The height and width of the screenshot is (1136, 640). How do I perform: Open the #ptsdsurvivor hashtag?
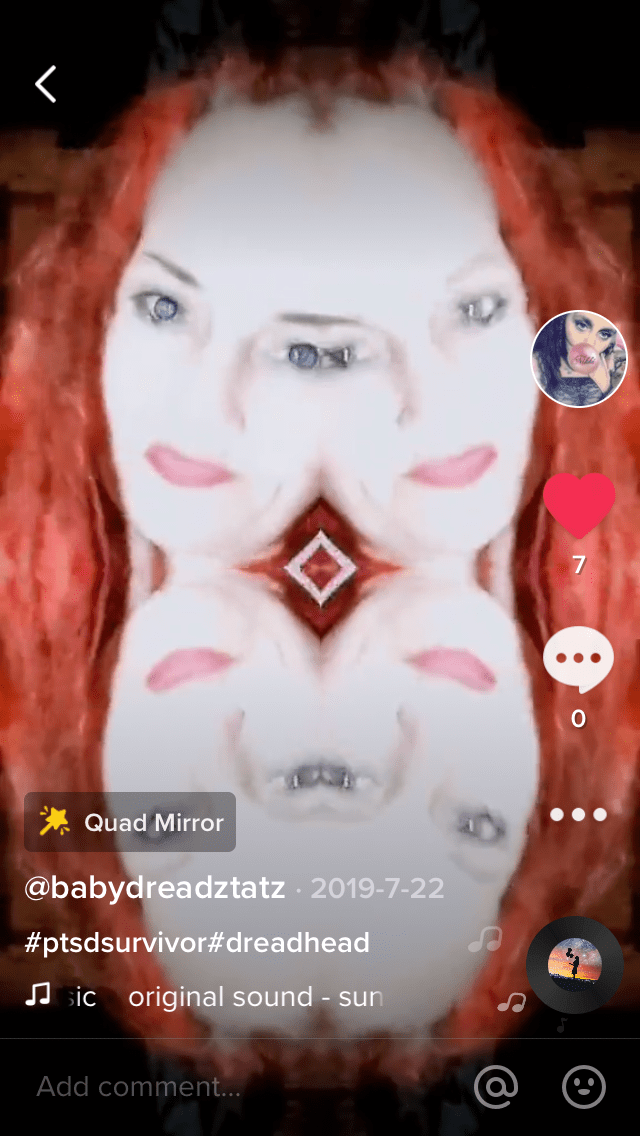(114, 942)
